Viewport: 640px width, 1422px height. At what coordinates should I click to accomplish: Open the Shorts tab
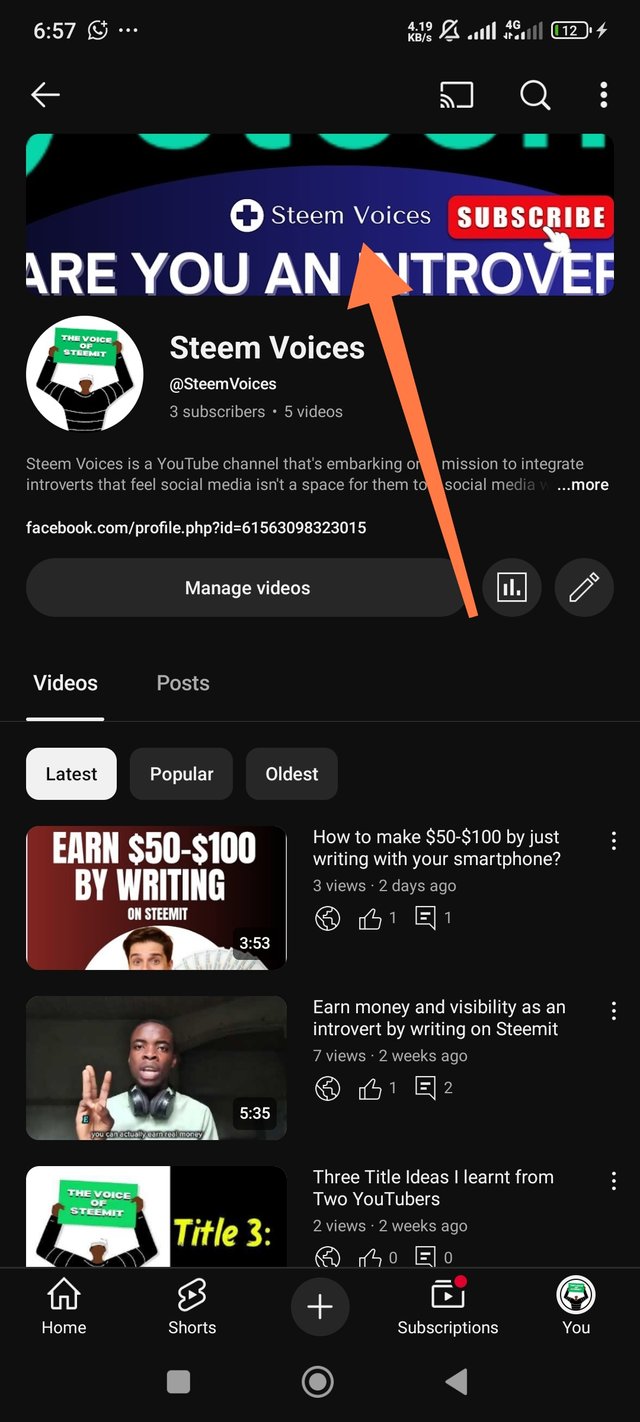tap(192, 1307)
